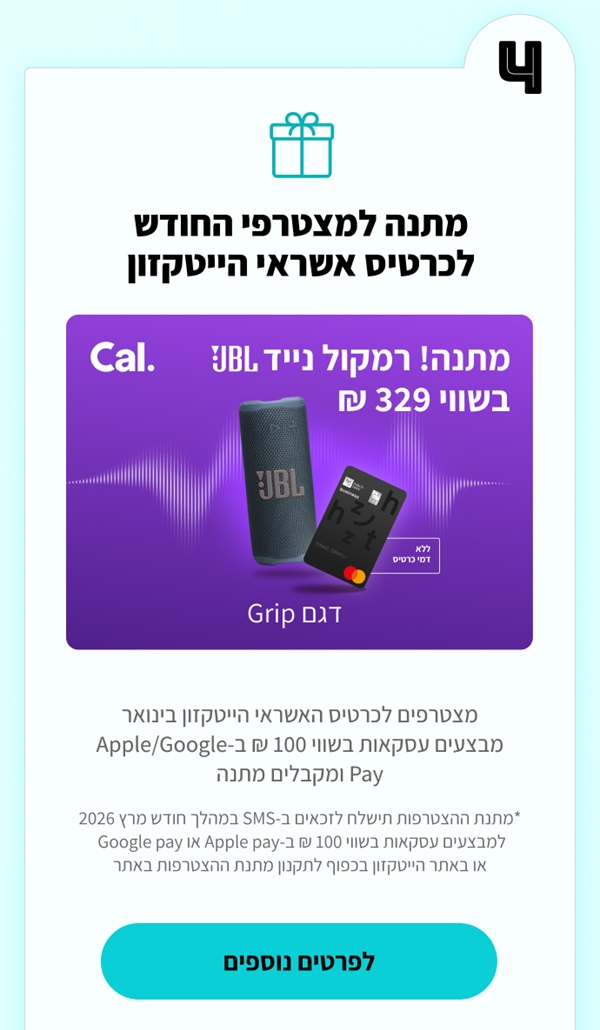
Task: Tap the לפרטים נוספים button
Action: coord(299,961)
